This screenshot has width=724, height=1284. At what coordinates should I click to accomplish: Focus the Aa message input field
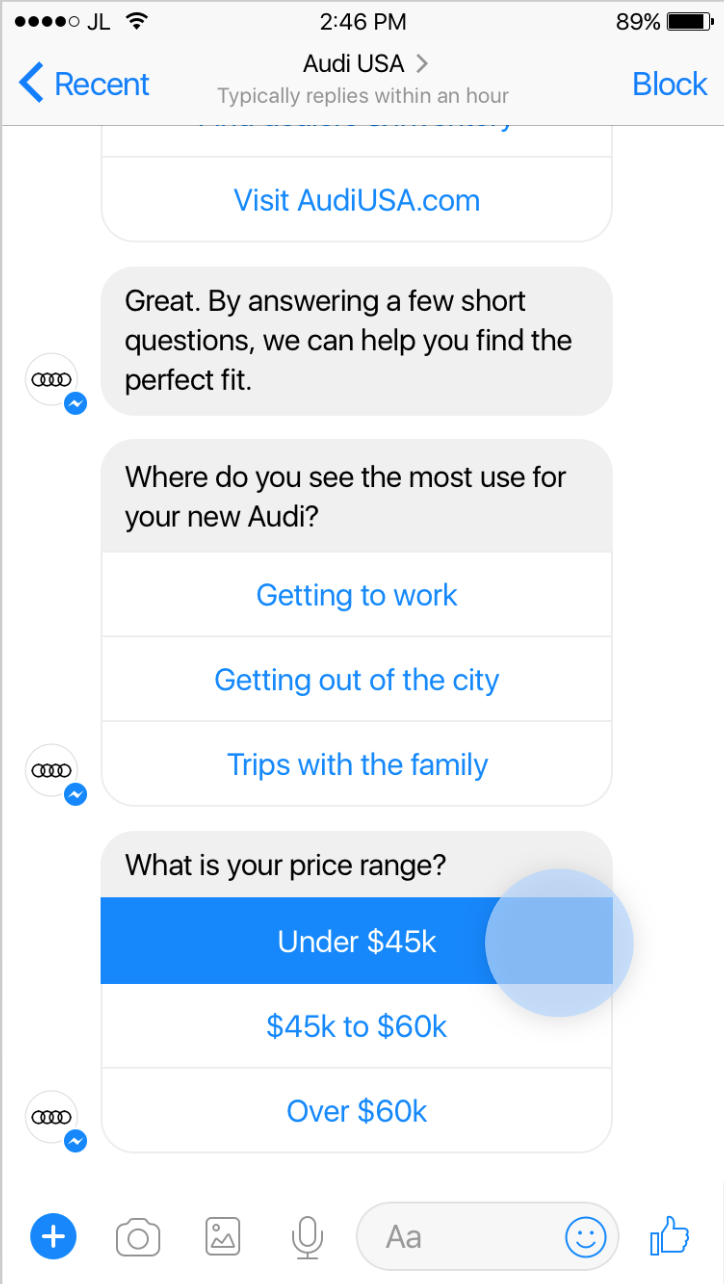460,1237
